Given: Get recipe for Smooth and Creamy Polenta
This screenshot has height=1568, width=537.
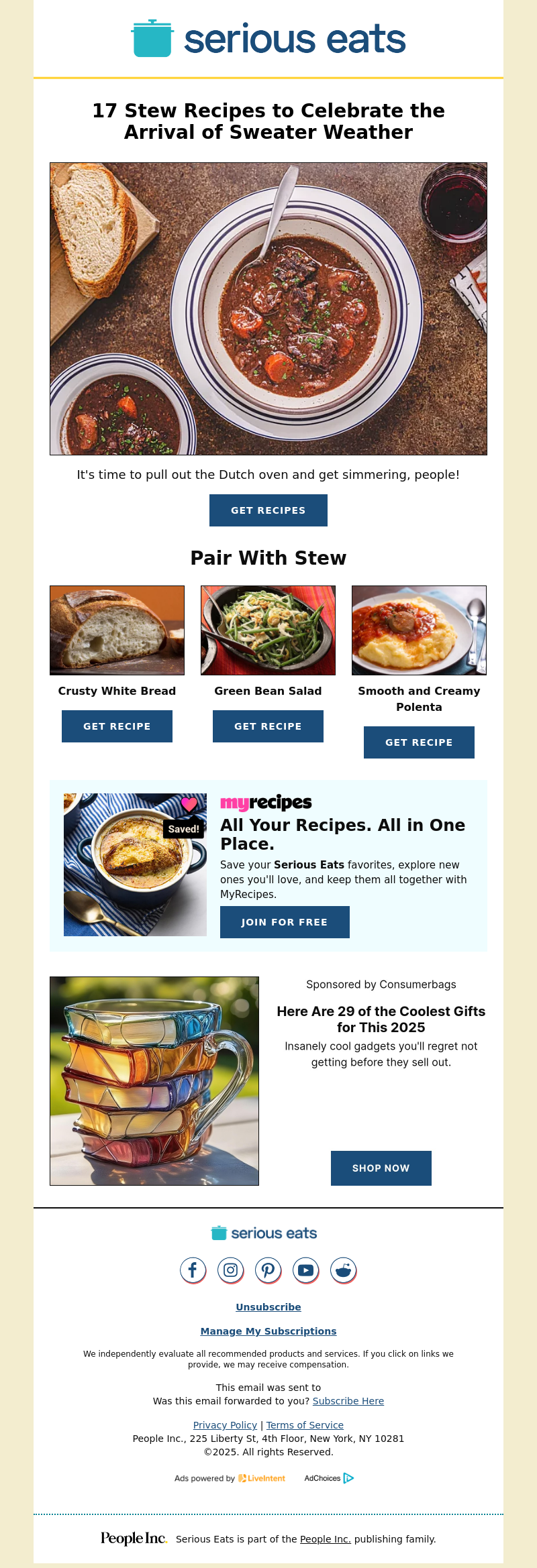Looking at the screenshot, I should pyautogui.click(x=419, y=742).
